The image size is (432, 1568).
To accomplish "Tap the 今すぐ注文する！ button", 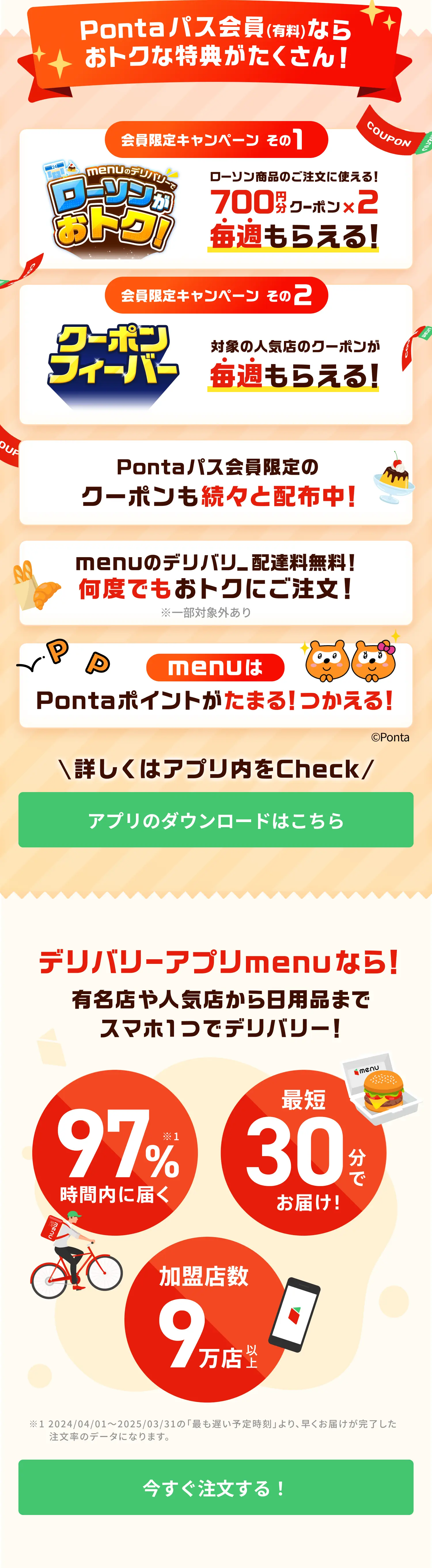I will (215, 1487).
